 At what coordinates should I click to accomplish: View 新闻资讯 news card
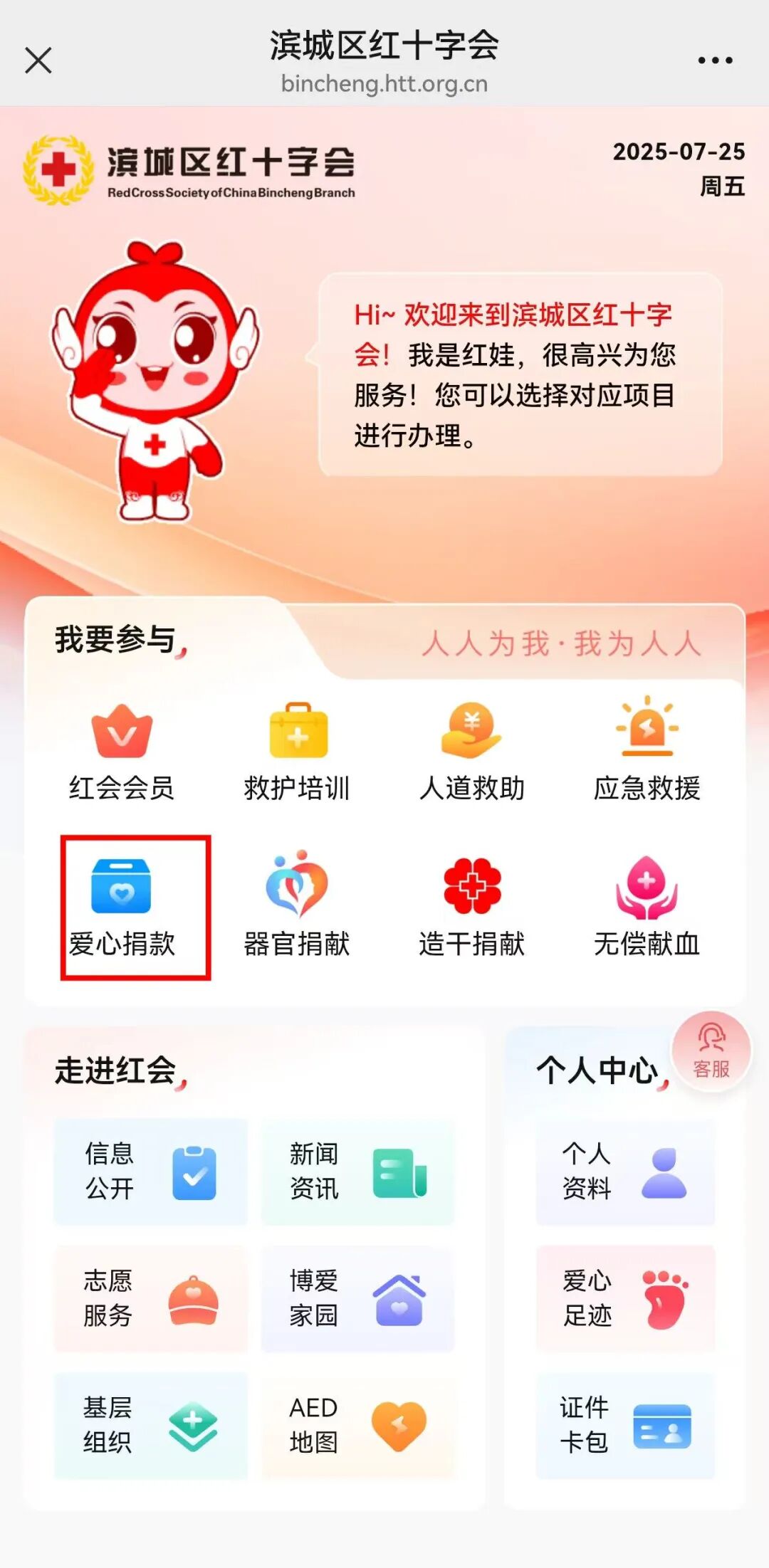point(357,1172)
